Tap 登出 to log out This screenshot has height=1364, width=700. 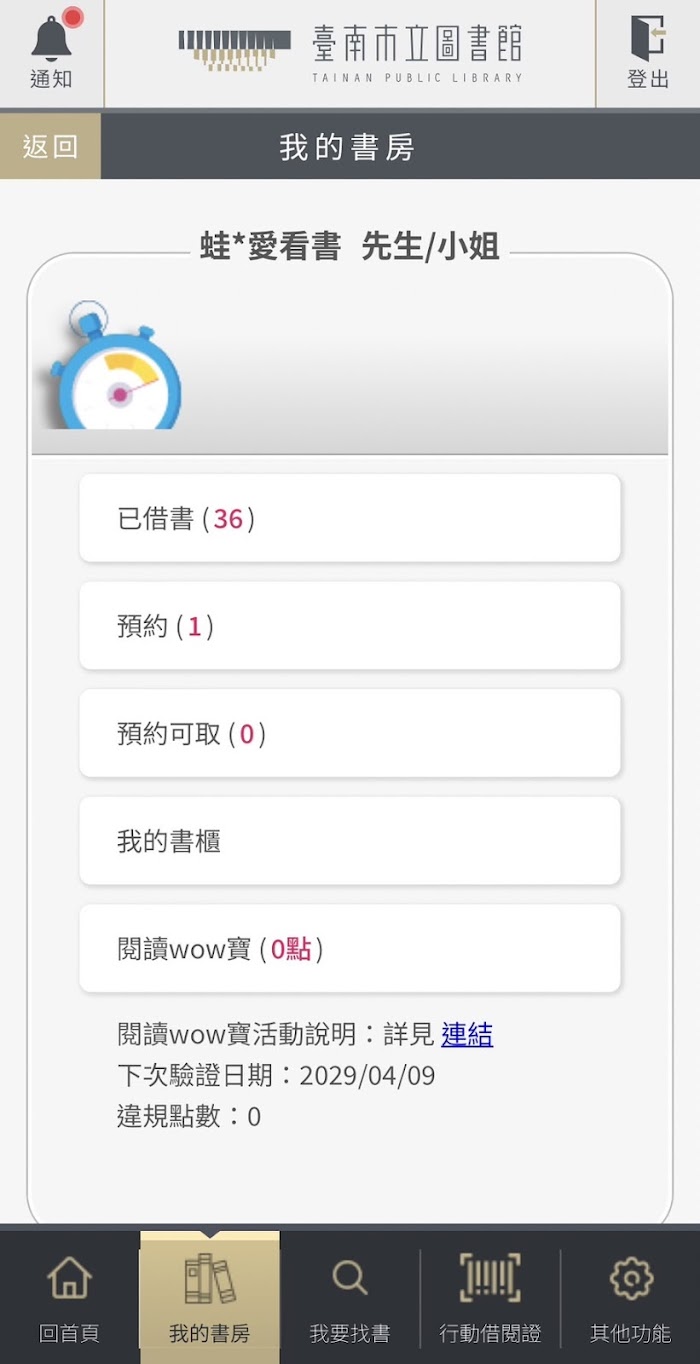tap(648, 52)
